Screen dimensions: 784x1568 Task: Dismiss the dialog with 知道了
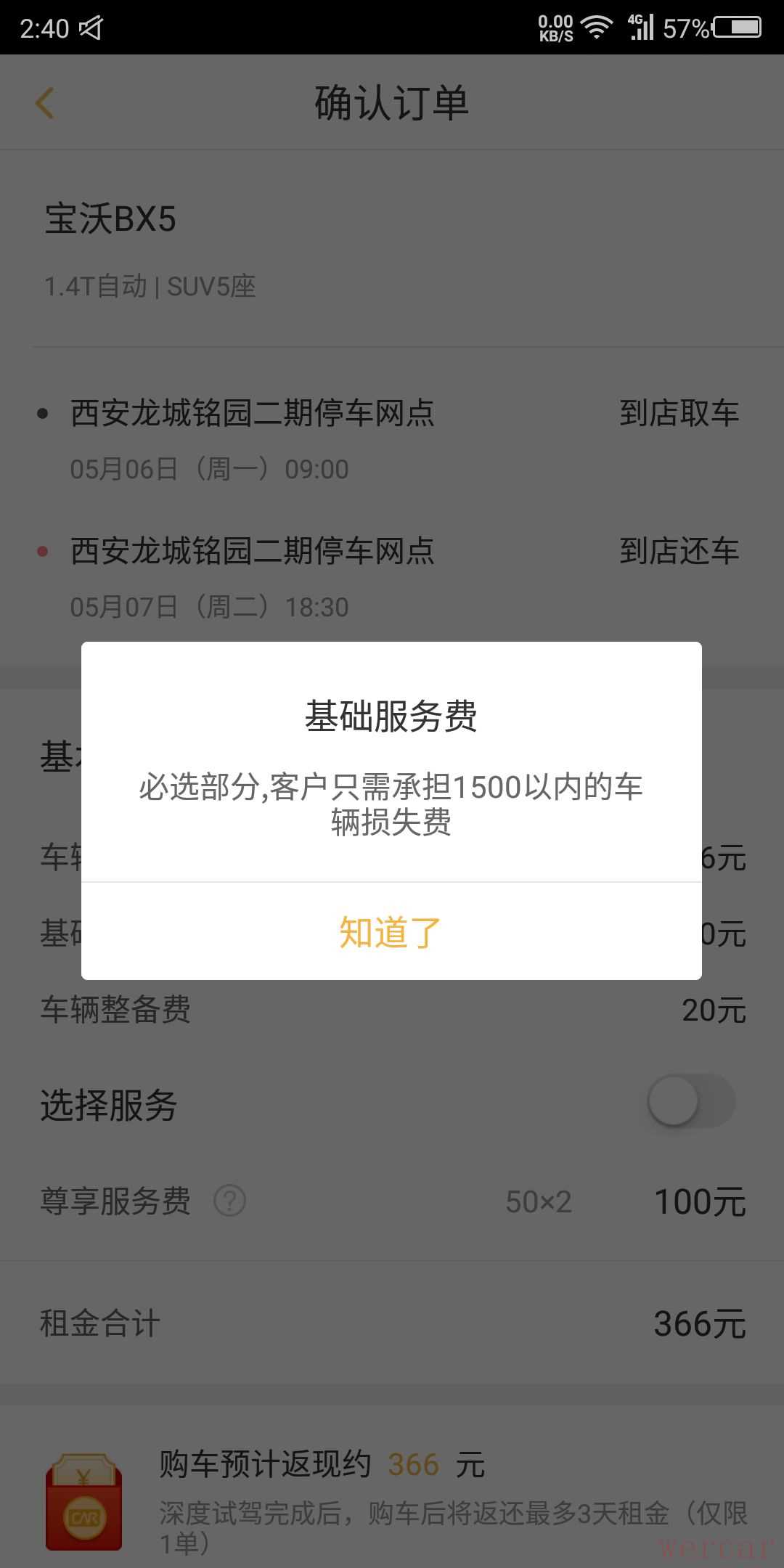coord(391,932)
